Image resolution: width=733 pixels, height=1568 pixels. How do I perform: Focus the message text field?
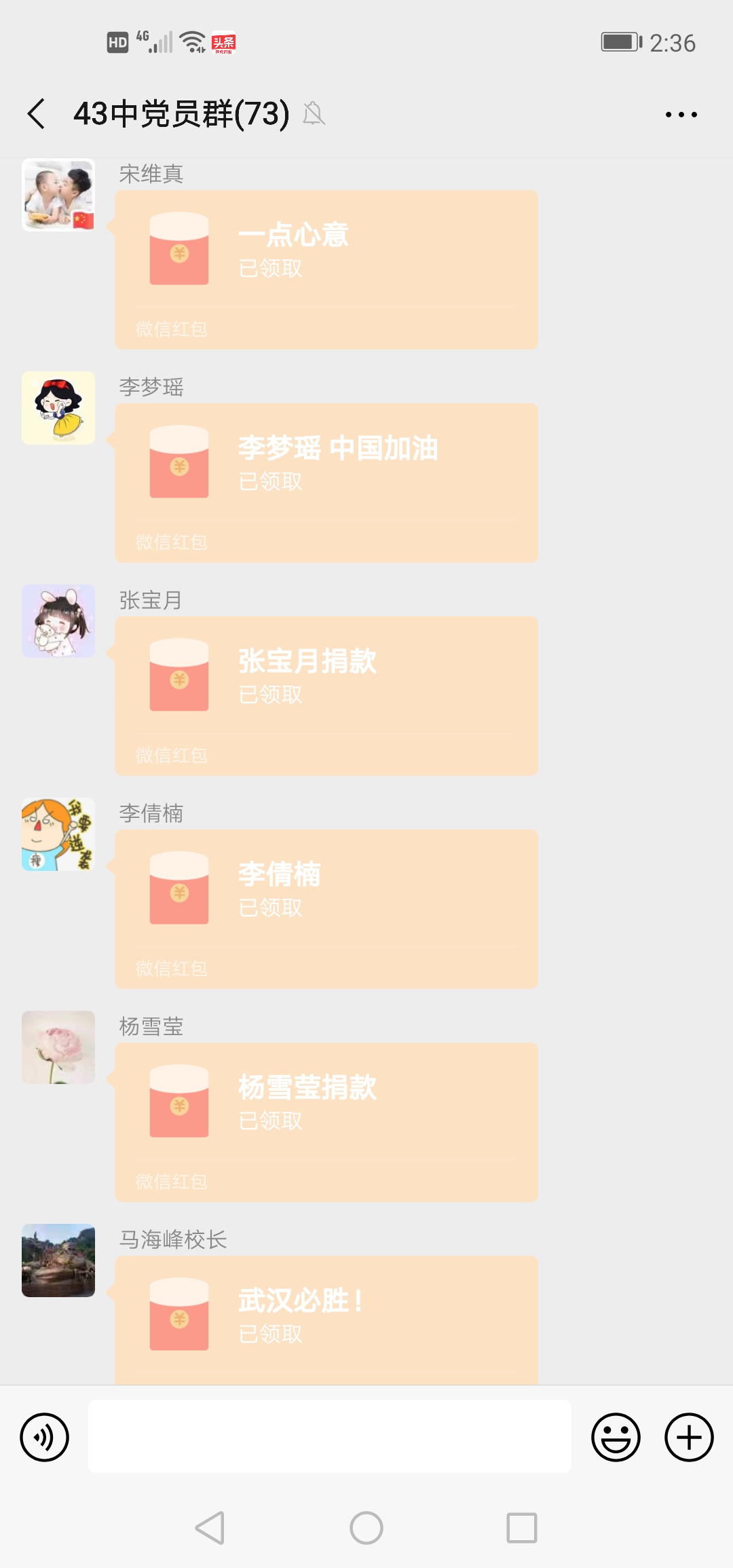coord(329,1436)
